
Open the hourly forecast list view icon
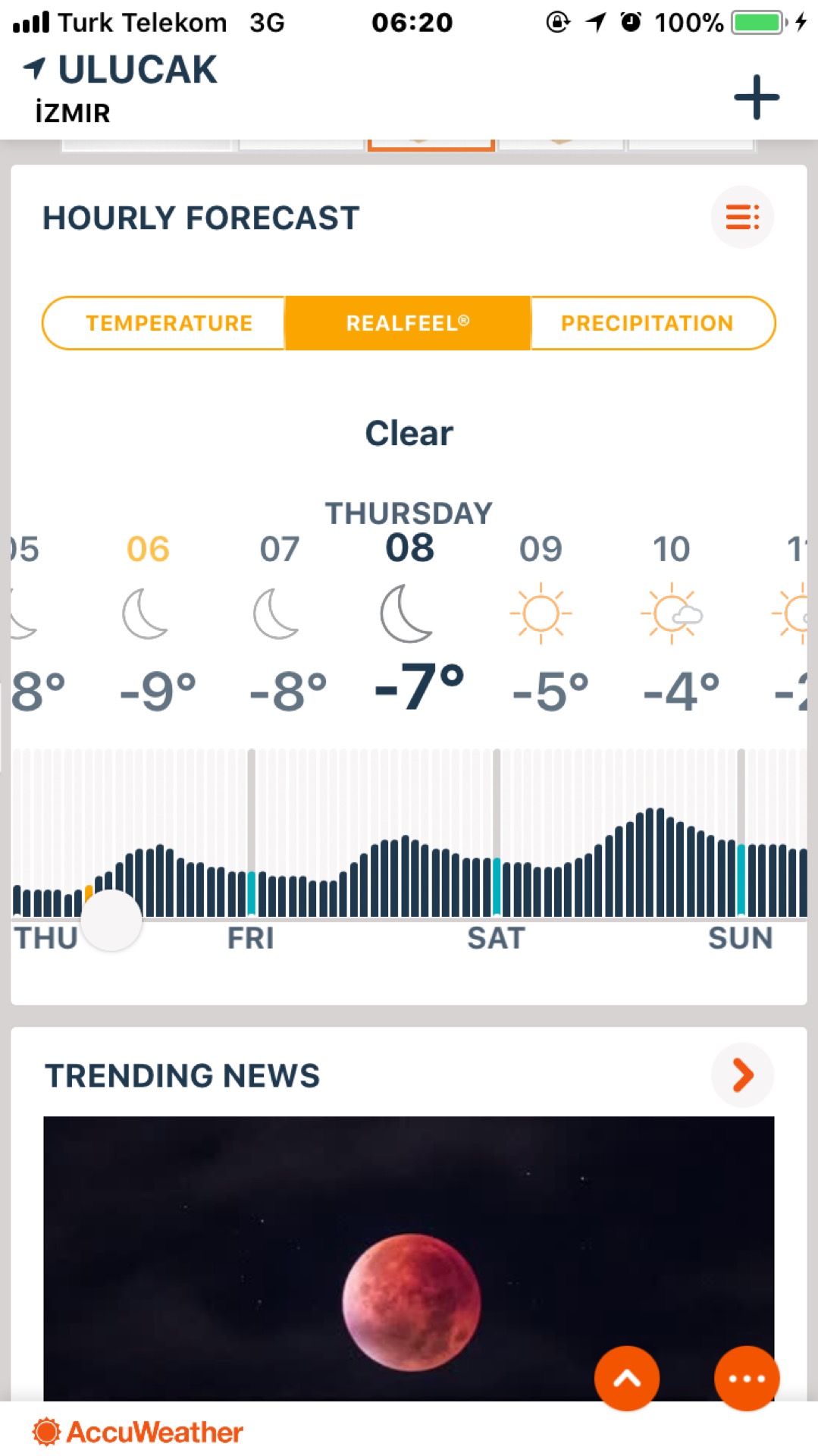click(742, 217)
